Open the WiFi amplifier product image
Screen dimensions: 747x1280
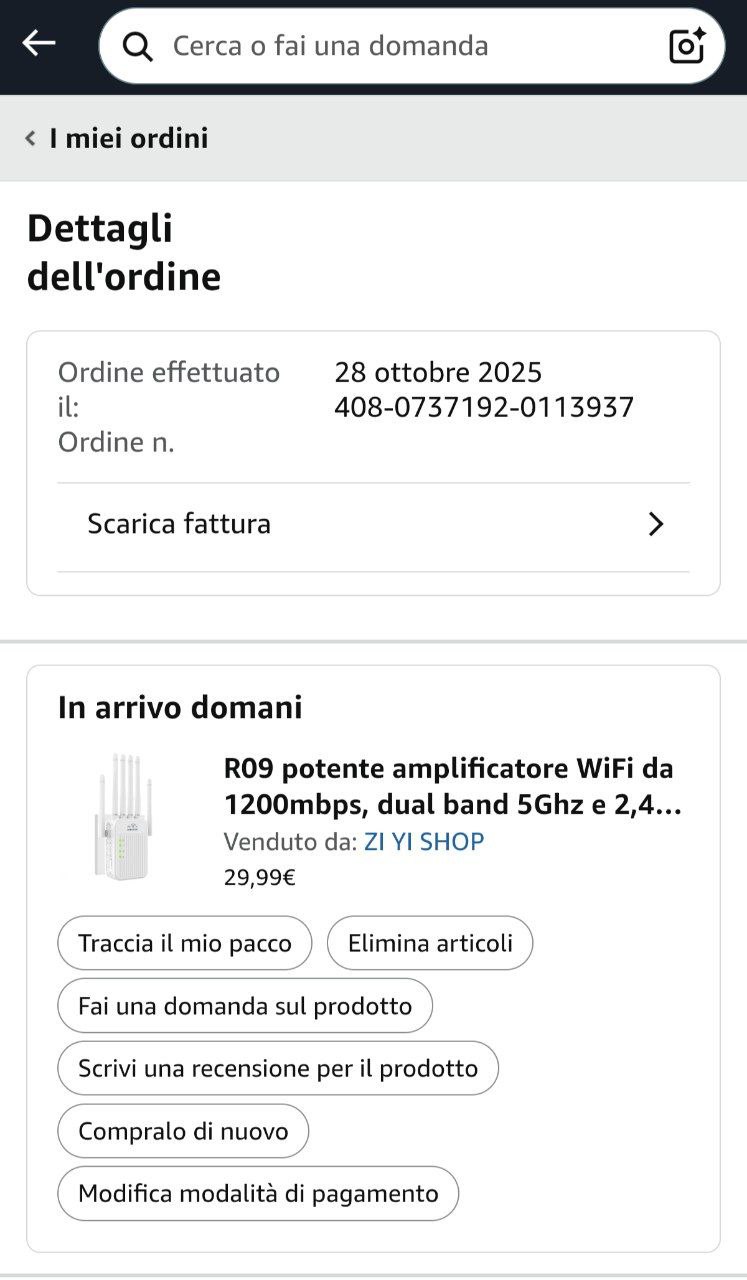[121, 817]
